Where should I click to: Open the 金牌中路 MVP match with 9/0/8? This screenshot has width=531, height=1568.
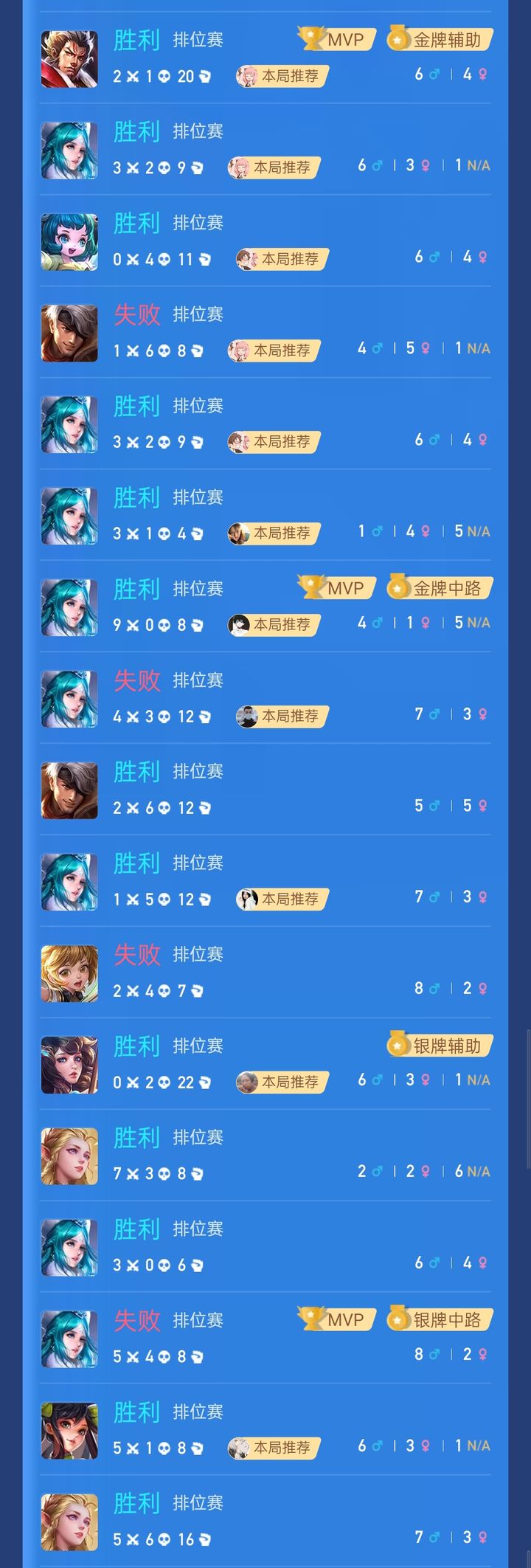(265, 607)
